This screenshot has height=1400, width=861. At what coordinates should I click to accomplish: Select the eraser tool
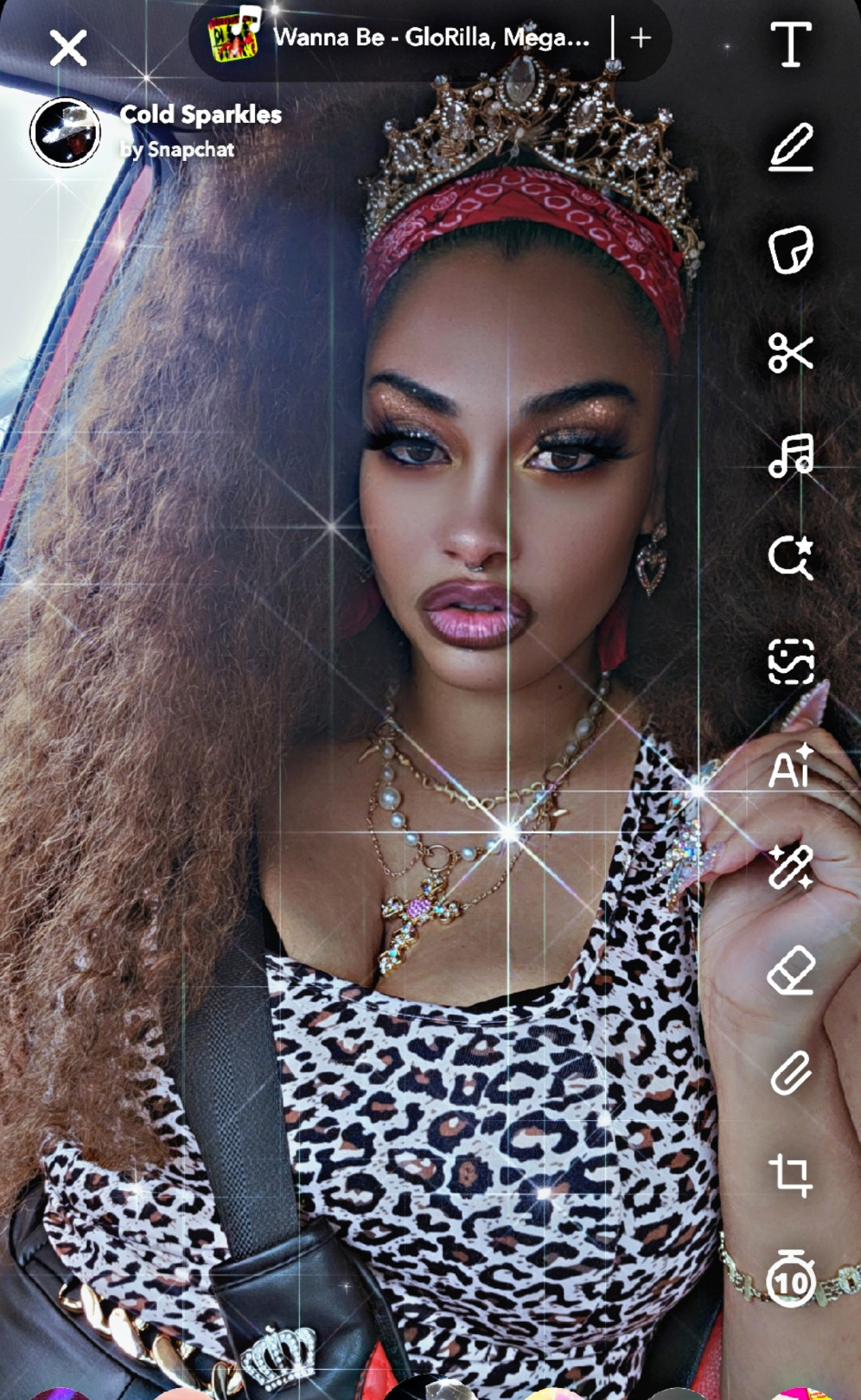tap(790, 970)
